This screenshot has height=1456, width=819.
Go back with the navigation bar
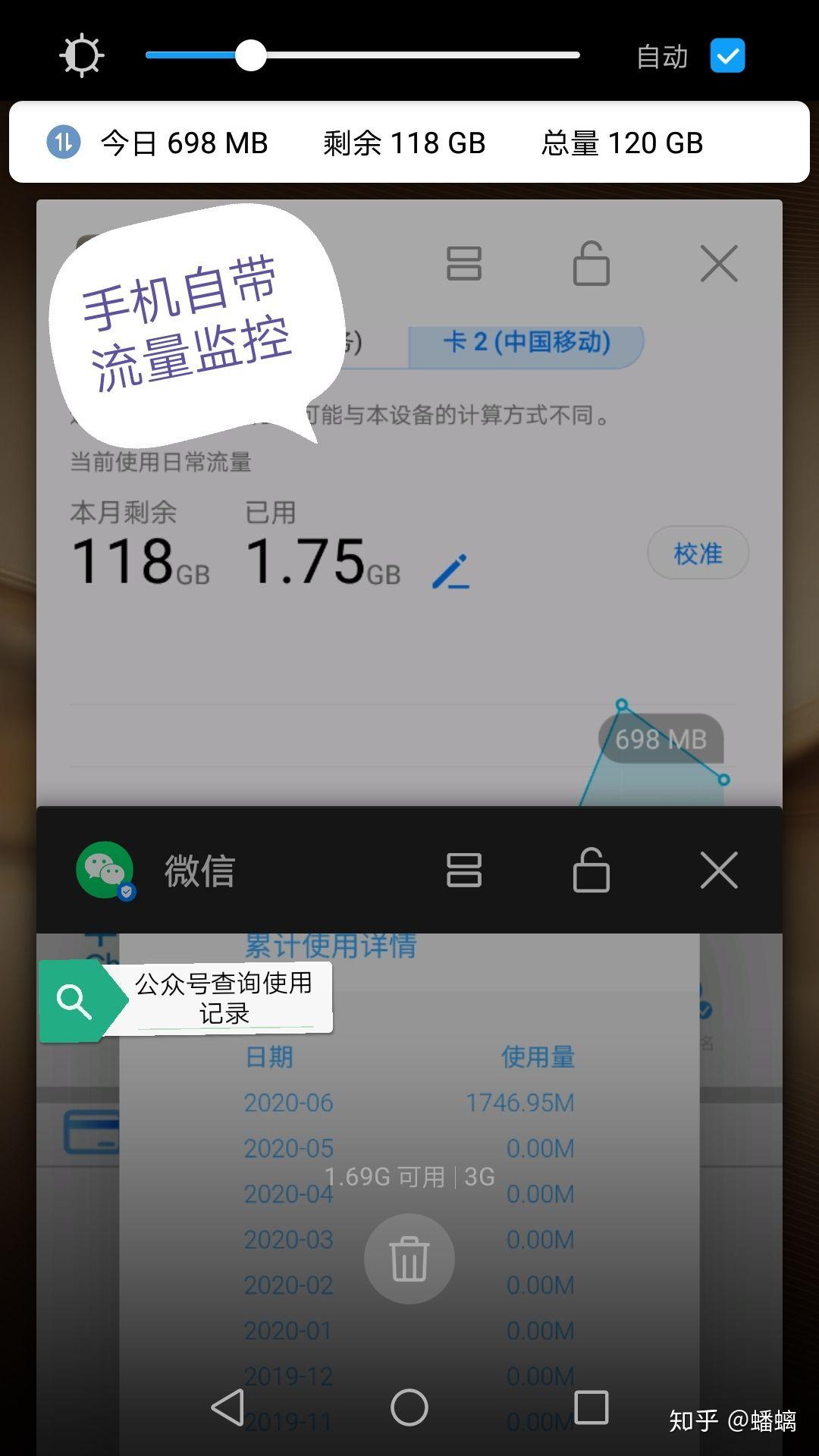click(227, 1407)
